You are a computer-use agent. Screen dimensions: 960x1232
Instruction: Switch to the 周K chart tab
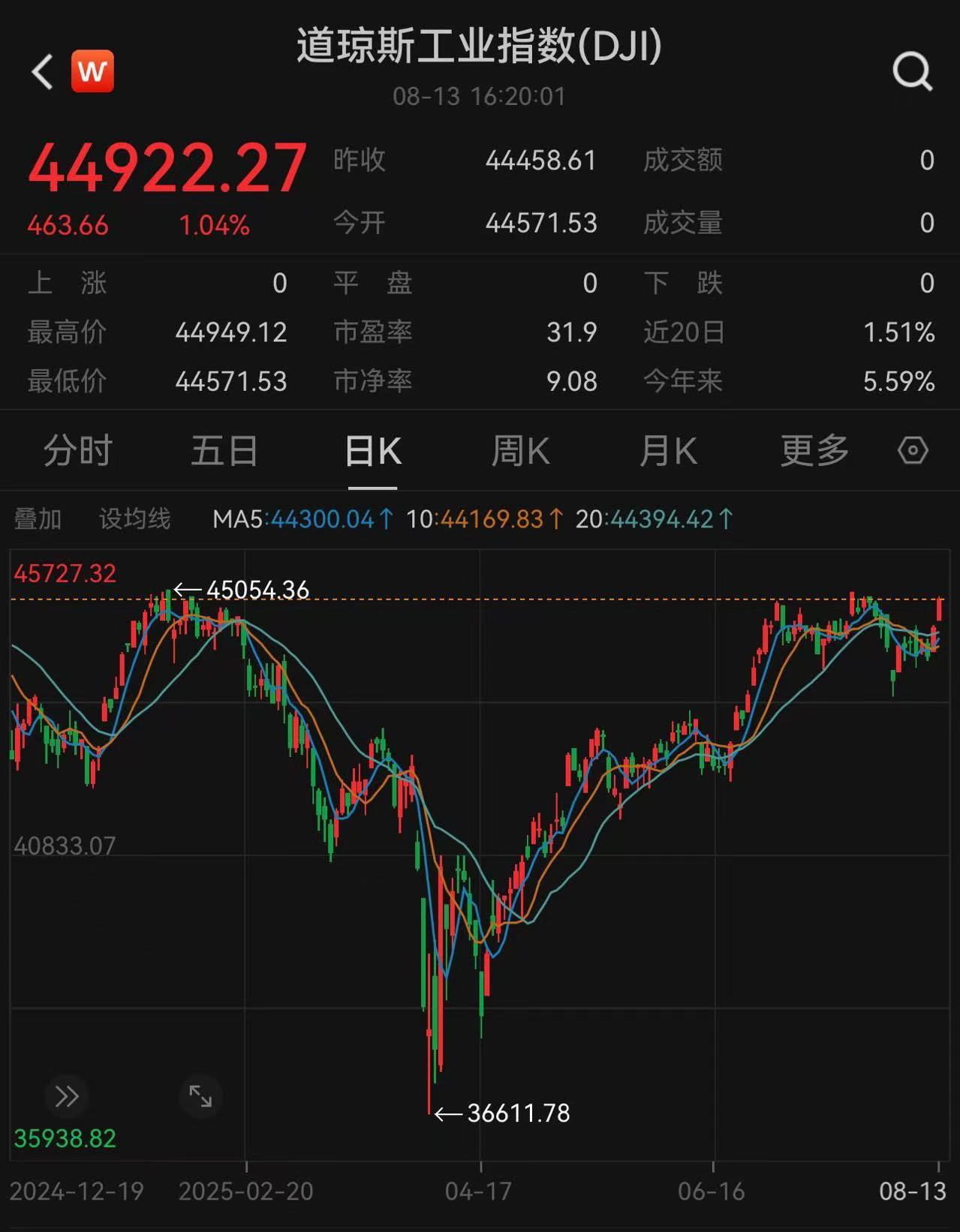[520, 451]
